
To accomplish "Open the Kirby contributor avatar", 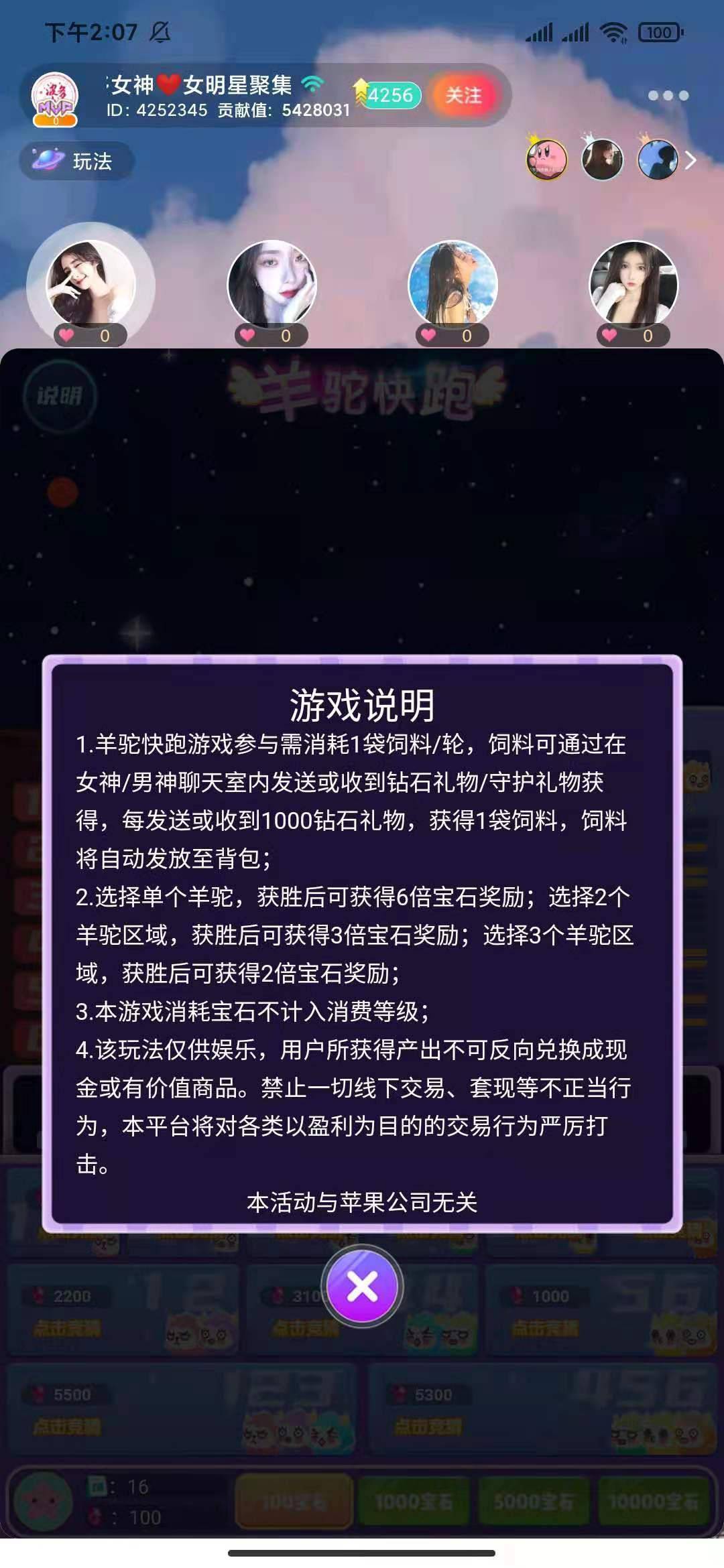I will click(x=547, y=160).
